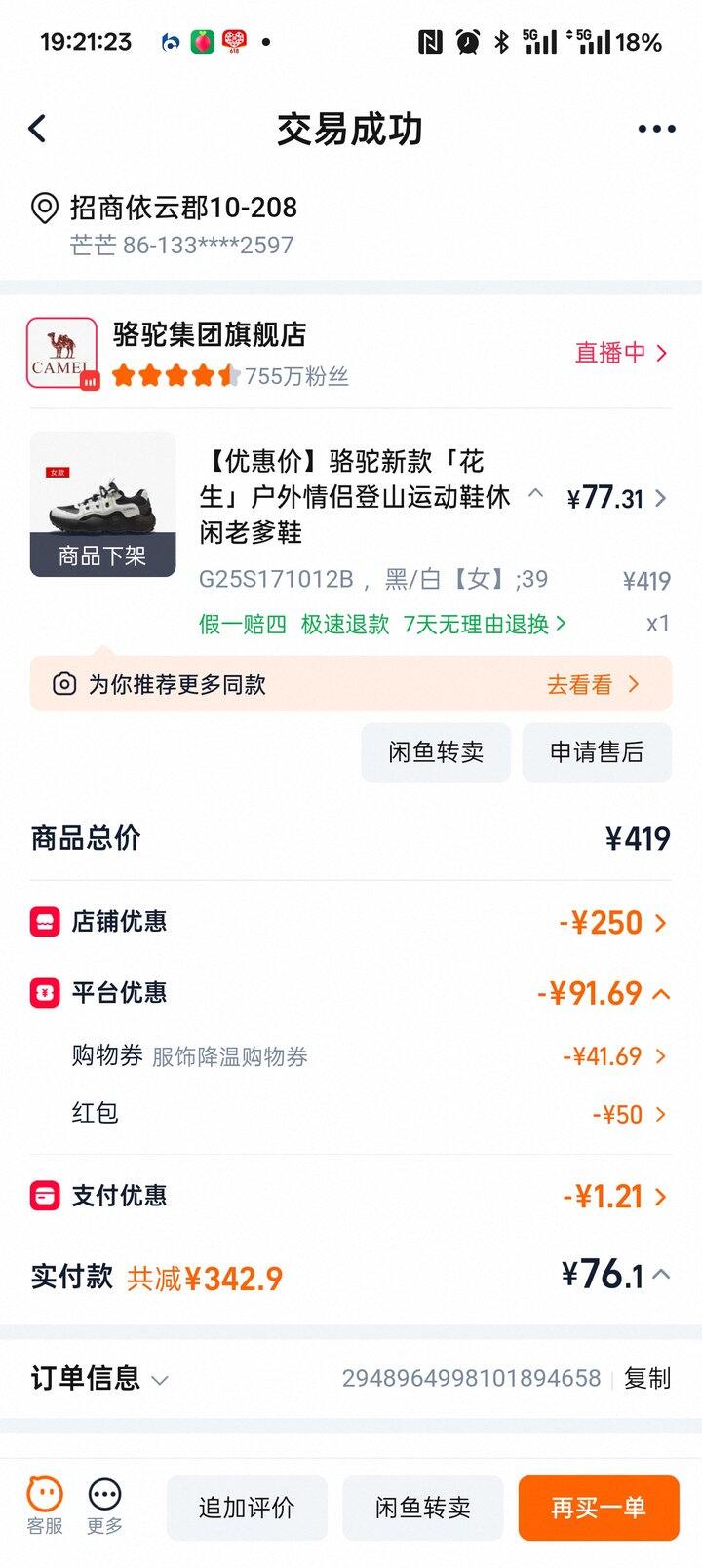Tap 闲鱼转卖 next to 申请售后
This screenshot has width=702, height=1568.
(436, 752)
